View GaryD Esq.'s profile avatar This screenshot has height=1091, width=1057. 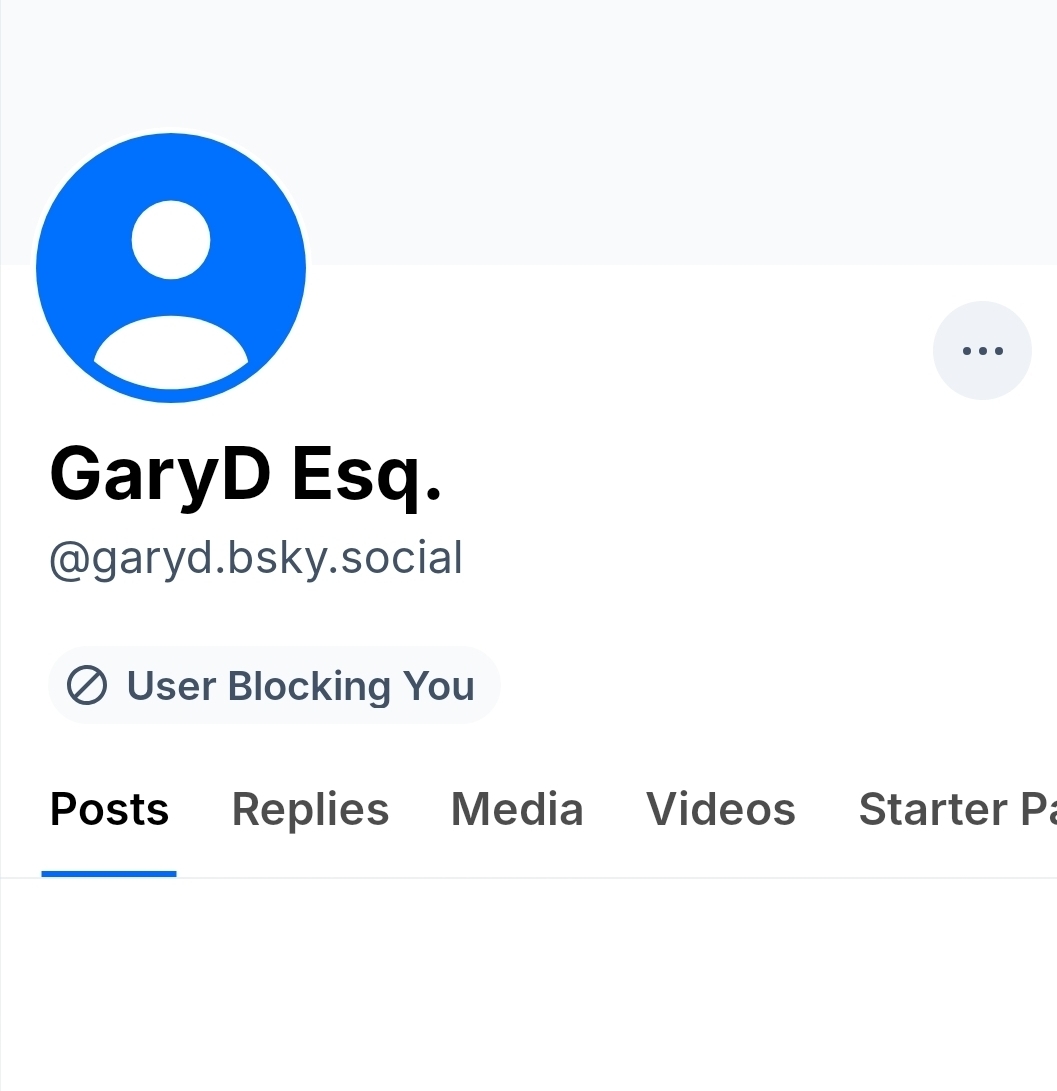pos(171,268)
